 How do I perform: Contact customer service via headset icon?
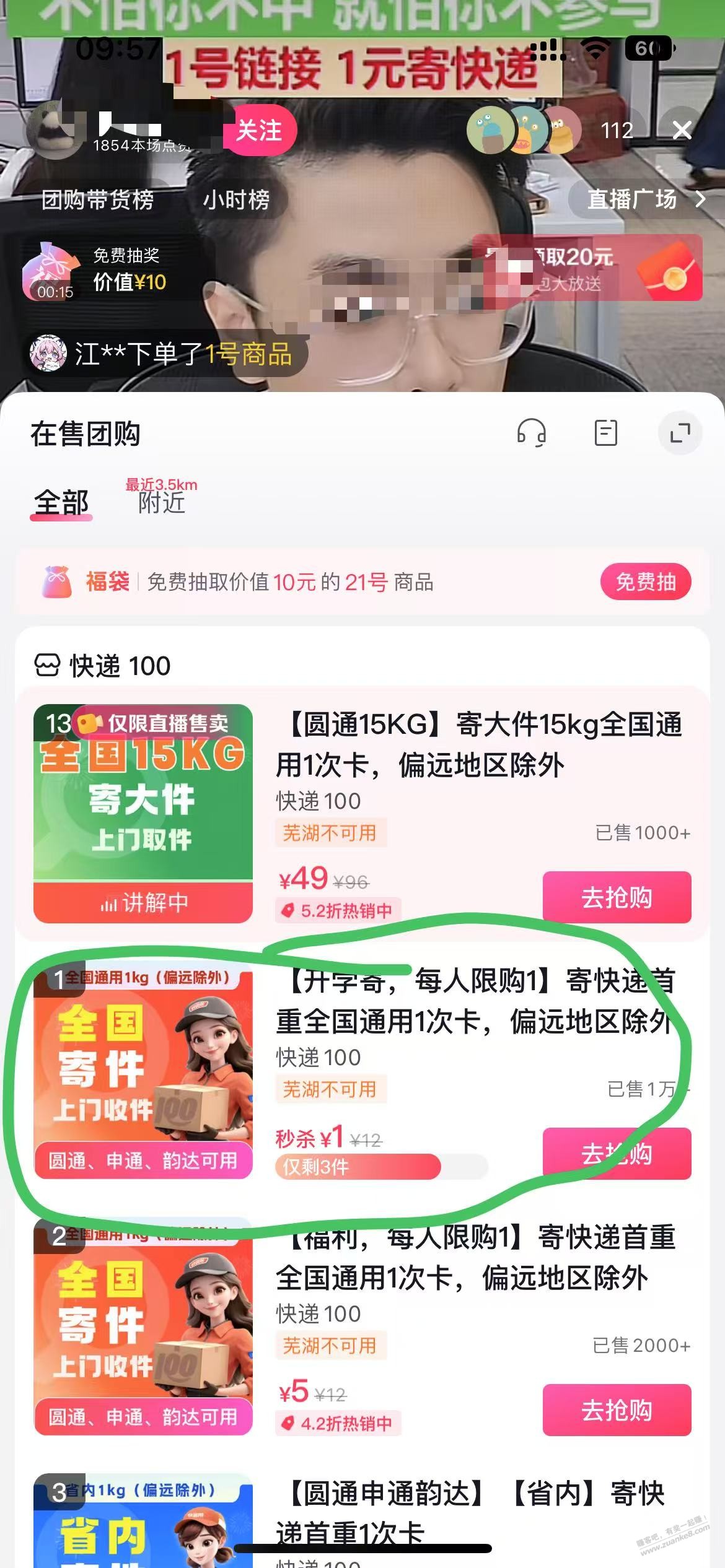coord(531,432)
